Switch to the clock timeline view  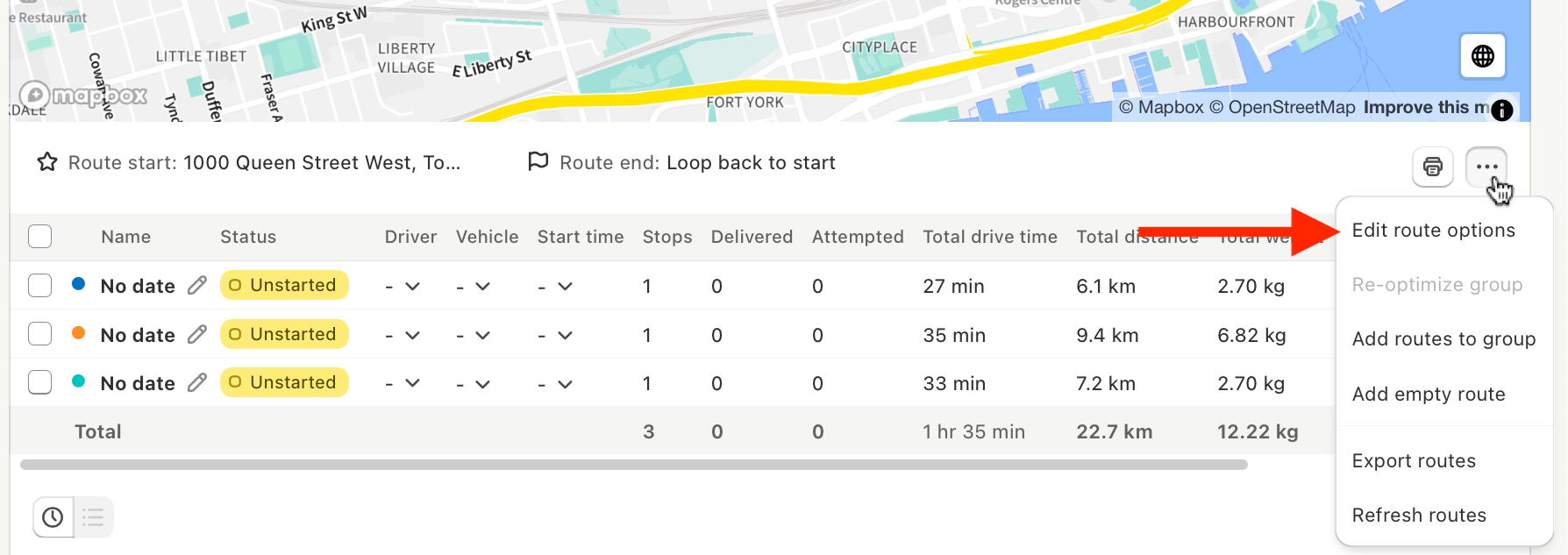(x=53, y=517)
